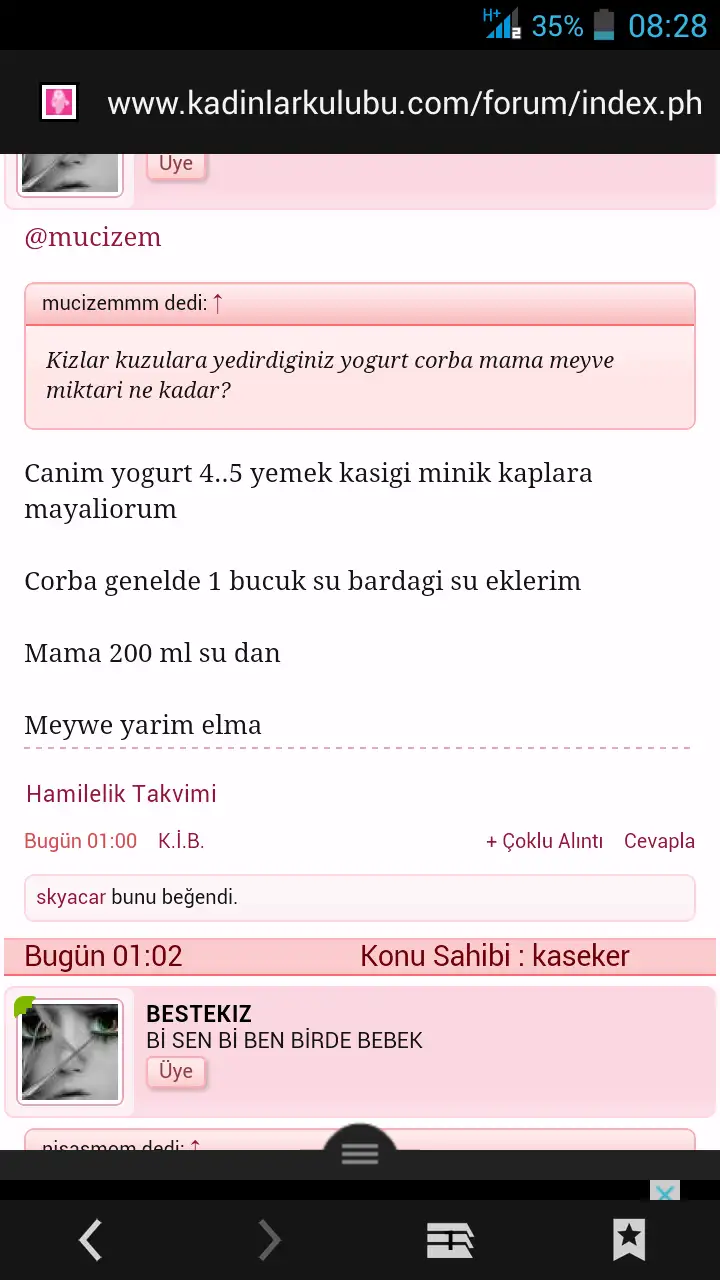Open the @mucizem mention link

point(92,237)
